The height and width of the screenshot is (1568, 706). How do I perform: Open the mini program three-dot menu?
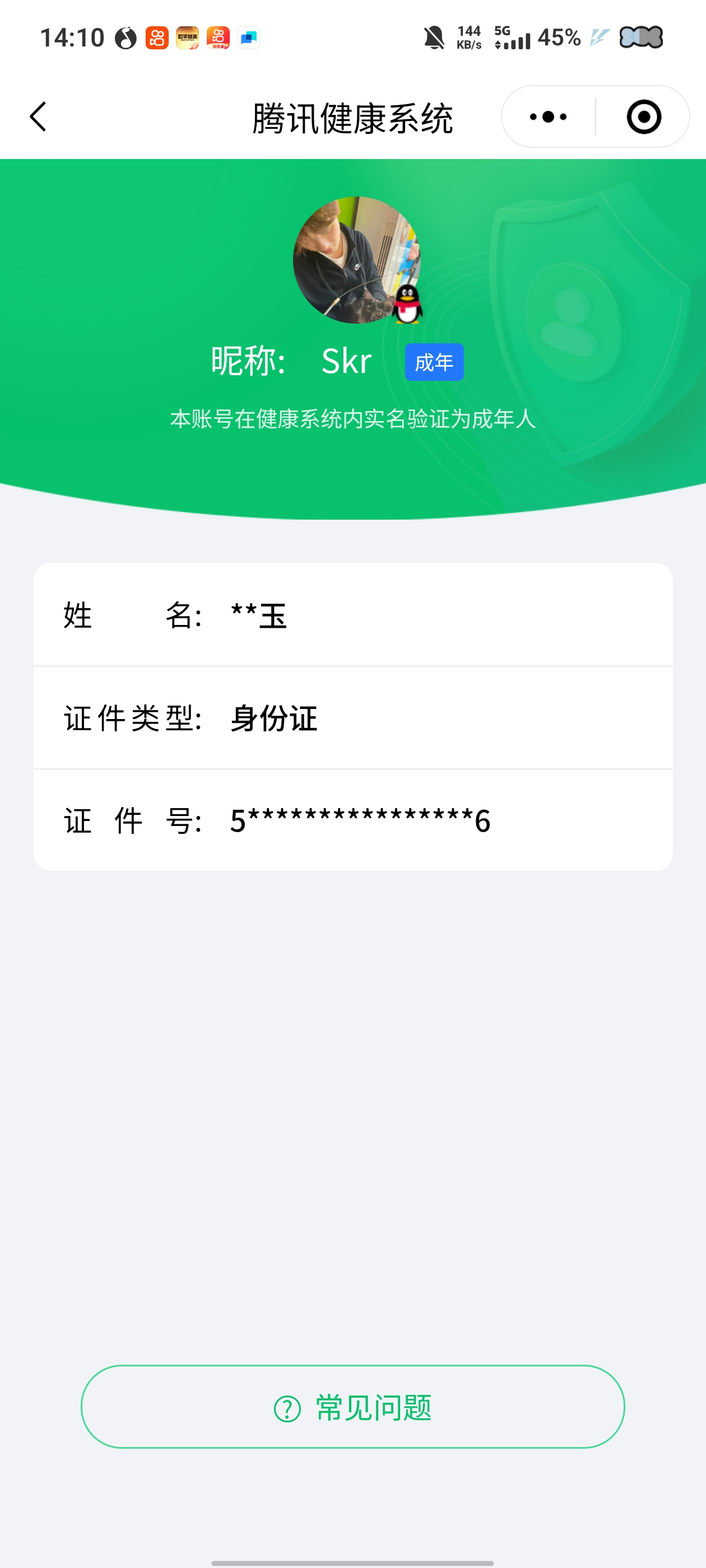click(x=547, y=116)
